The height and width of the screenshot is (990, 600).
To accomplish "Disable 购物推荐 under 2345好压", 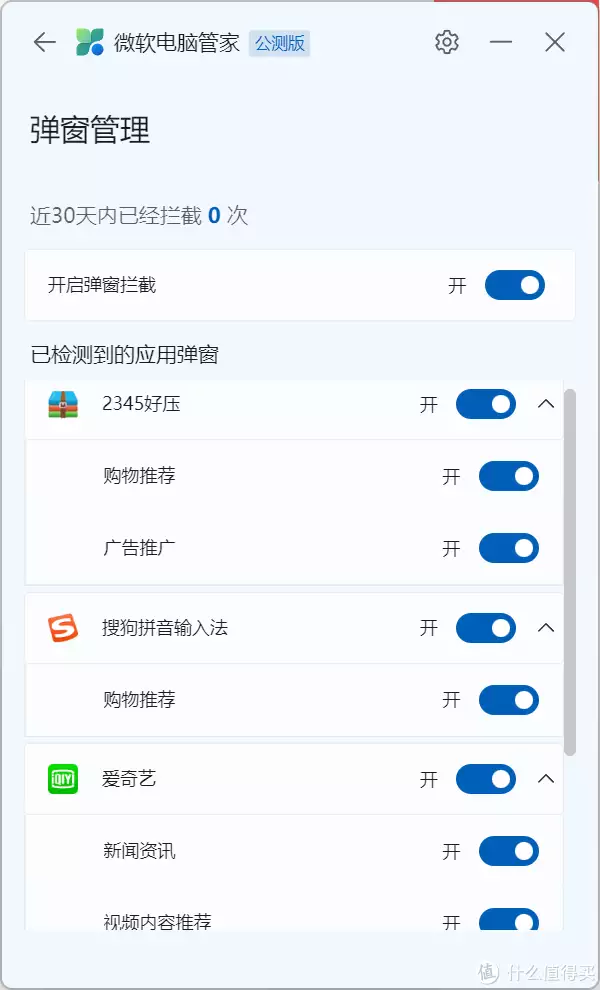I will click(x=508, y=476).
